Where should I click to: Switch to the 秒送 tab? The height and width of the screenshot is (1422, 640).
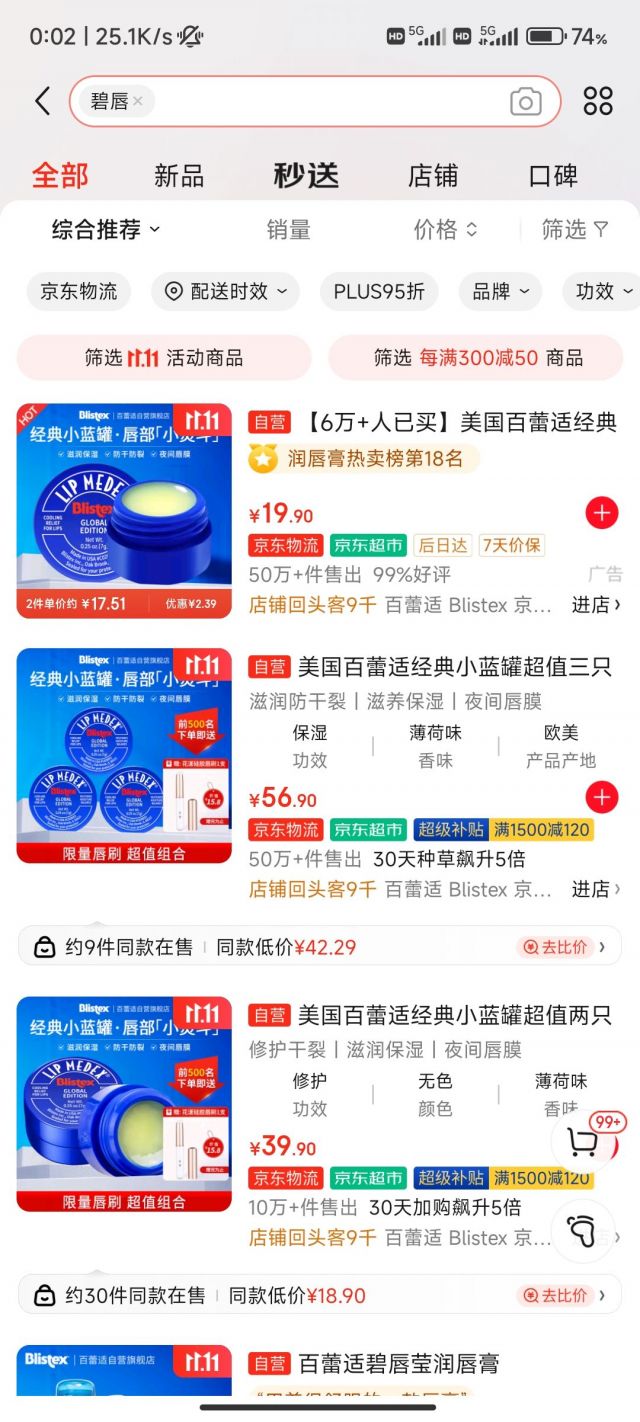pyautogui.click(x=306, y=176)
